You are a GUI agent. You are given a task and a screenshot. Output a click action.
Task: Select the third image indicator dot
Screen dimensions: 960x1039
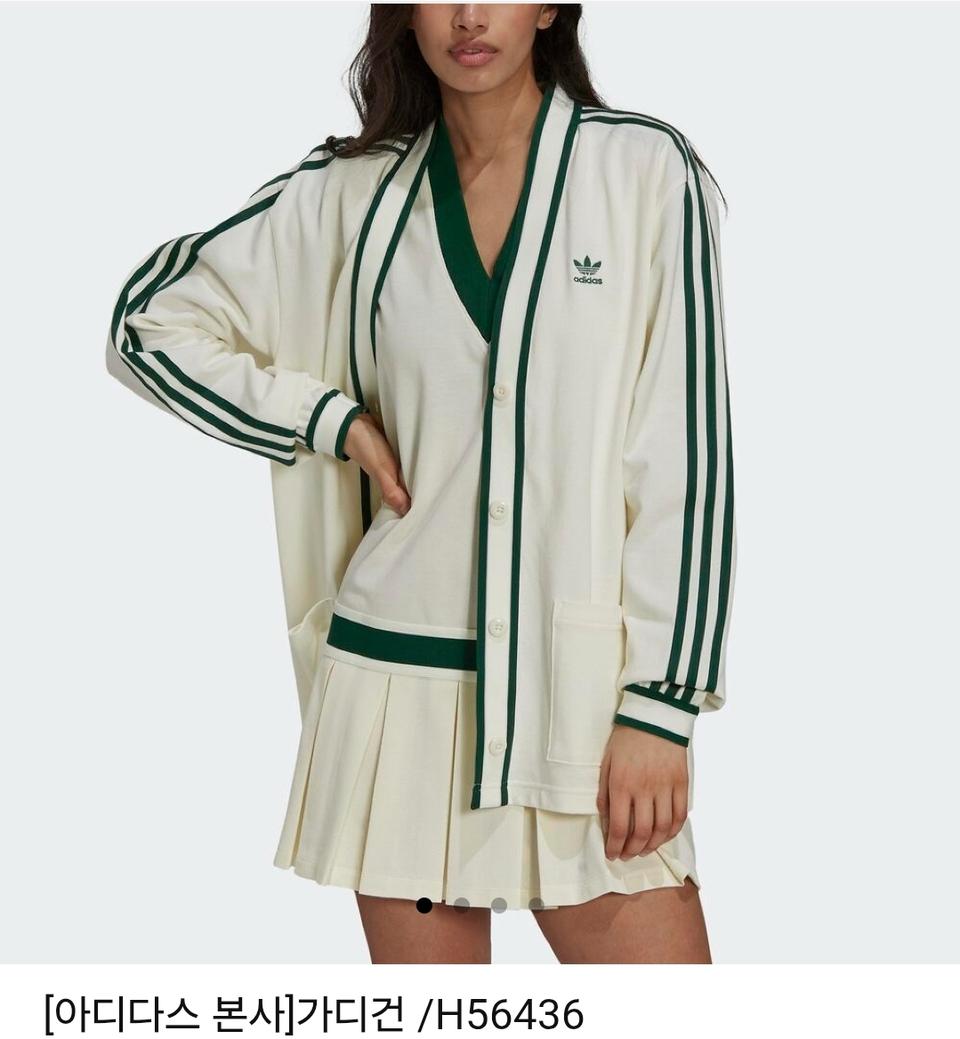(499, 905)
